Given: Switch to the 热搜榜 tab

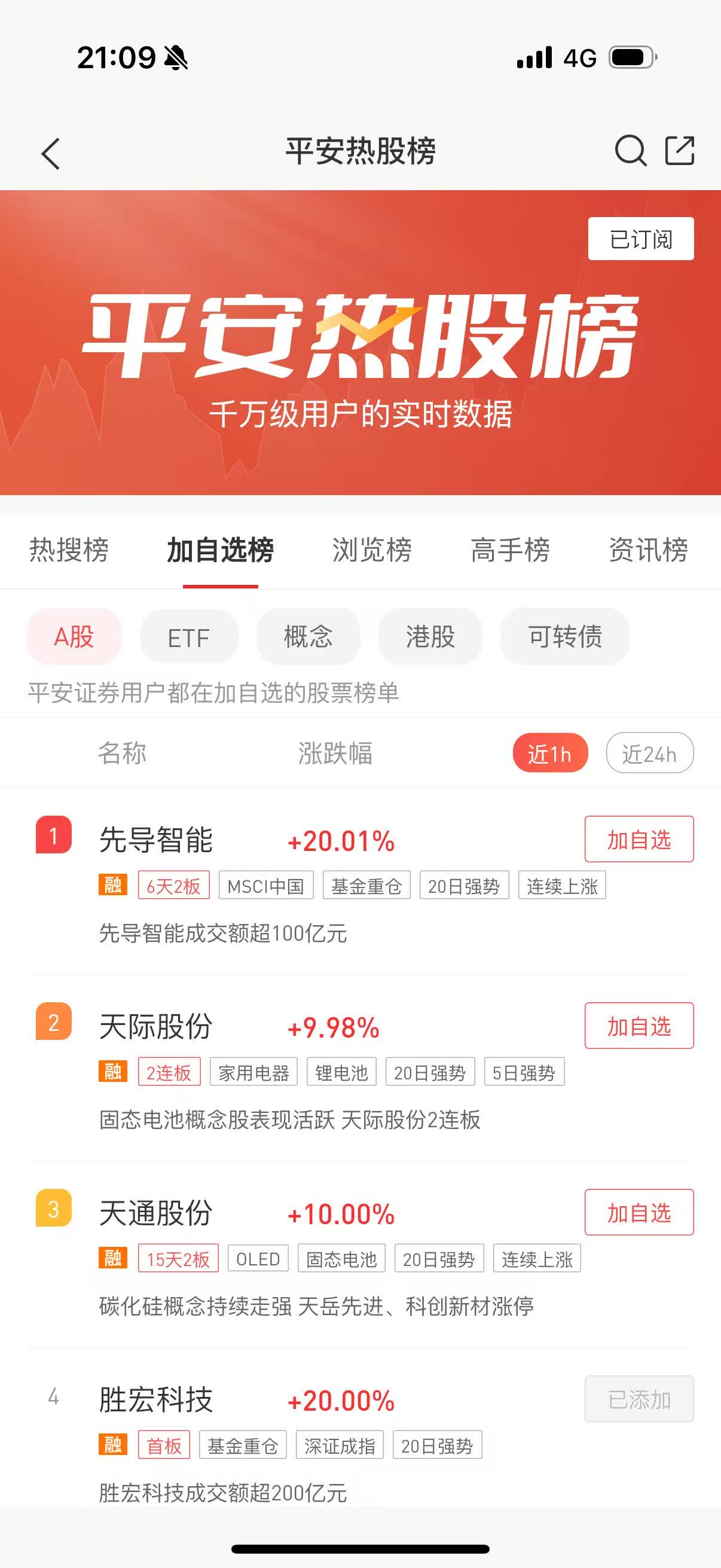Looking at the screenshot, I should 69,550.
